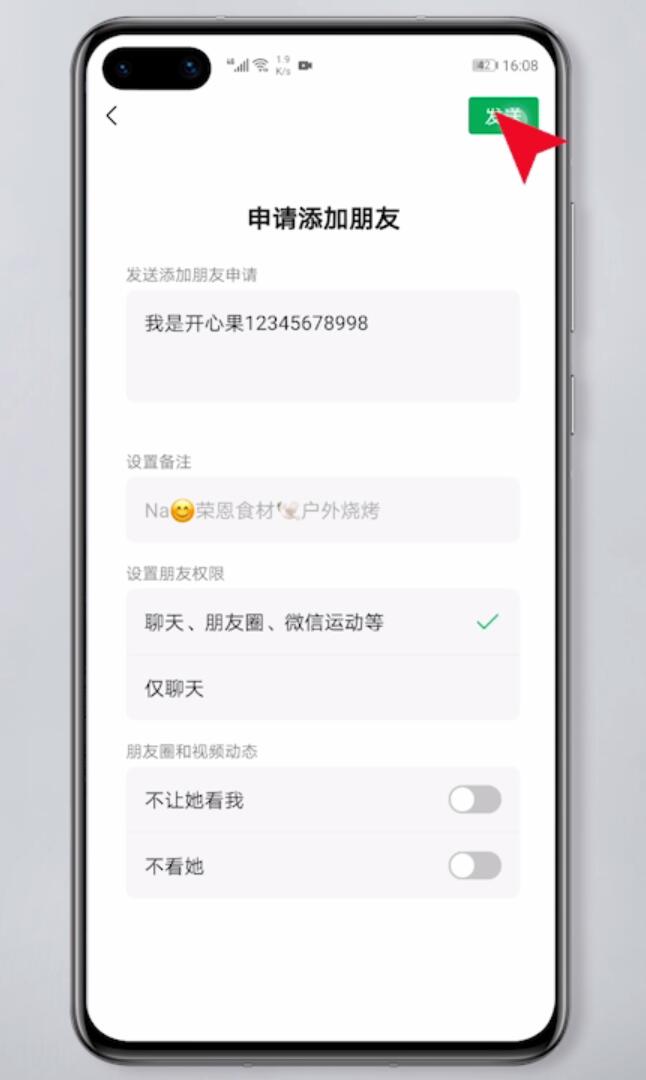Select 聊天、朋友圈、微信运动等 permission
Viewport: 646px width, 1080px height.
[x=322, y=622]
